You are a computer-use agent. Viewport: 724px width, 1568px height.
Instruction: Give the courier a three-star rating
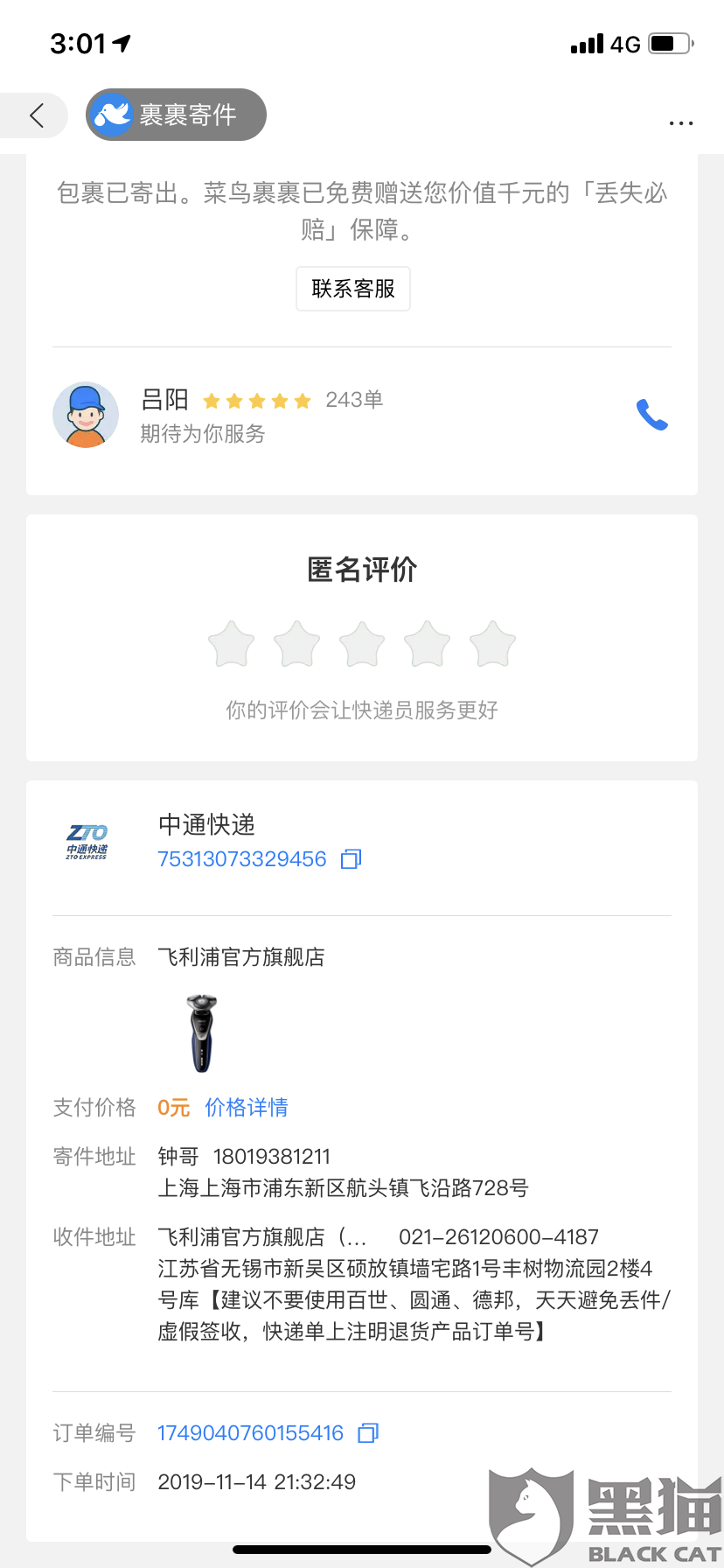pyautogui.click(x=362, y=645)
